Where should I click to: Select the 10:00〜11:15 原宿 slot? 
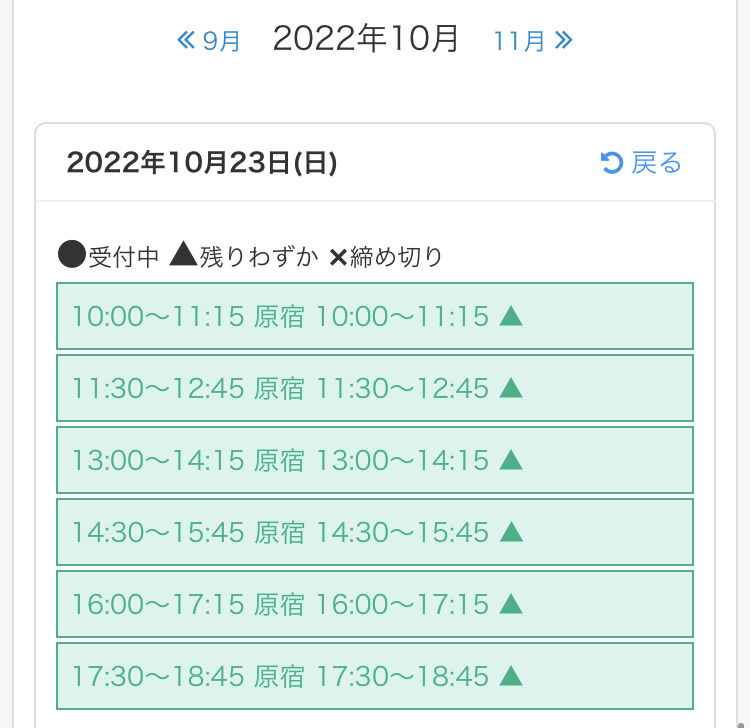click(375, 316)
